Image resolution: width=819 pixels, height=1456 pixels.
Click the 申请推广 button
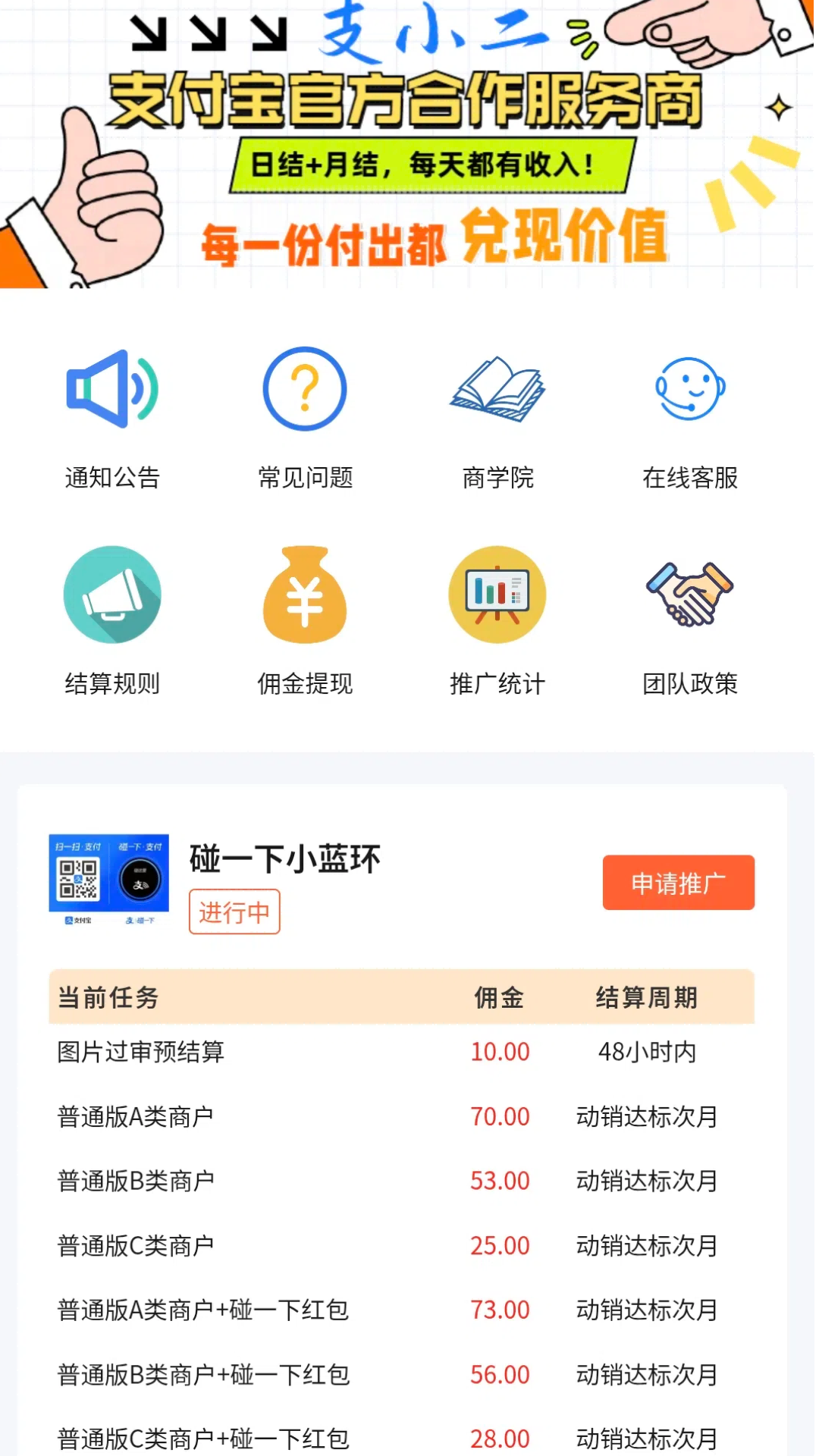[678, 881]
